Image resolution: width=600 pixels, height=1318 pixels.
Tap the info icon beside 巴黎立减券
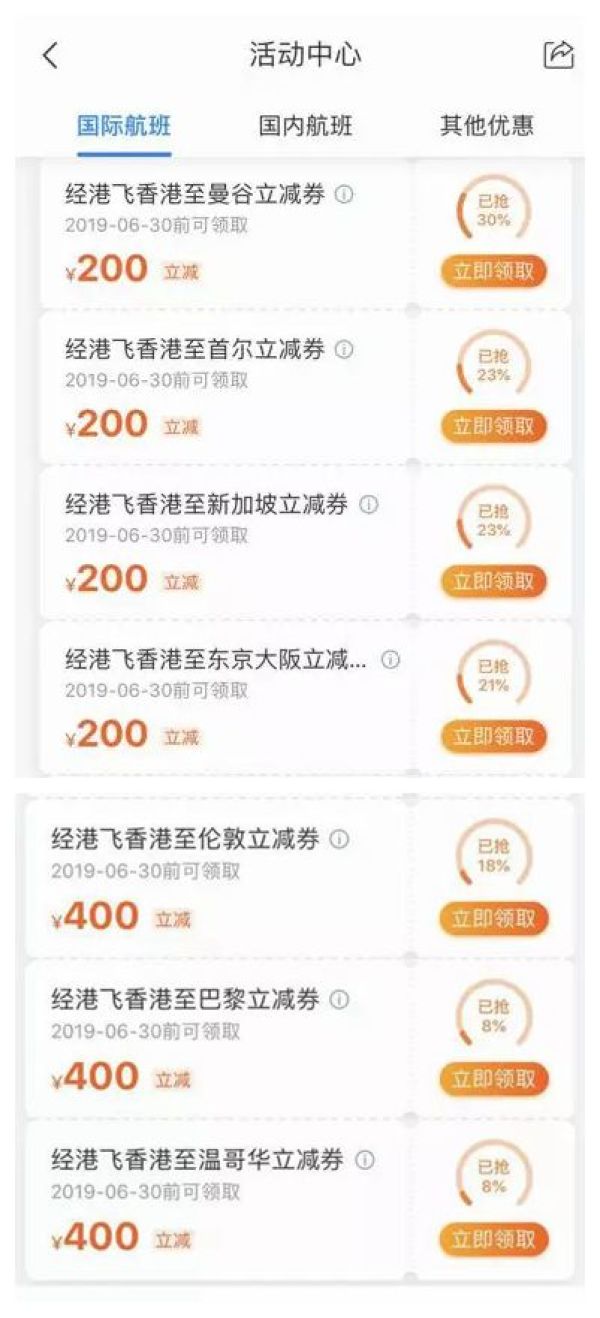pos(340,1000)
